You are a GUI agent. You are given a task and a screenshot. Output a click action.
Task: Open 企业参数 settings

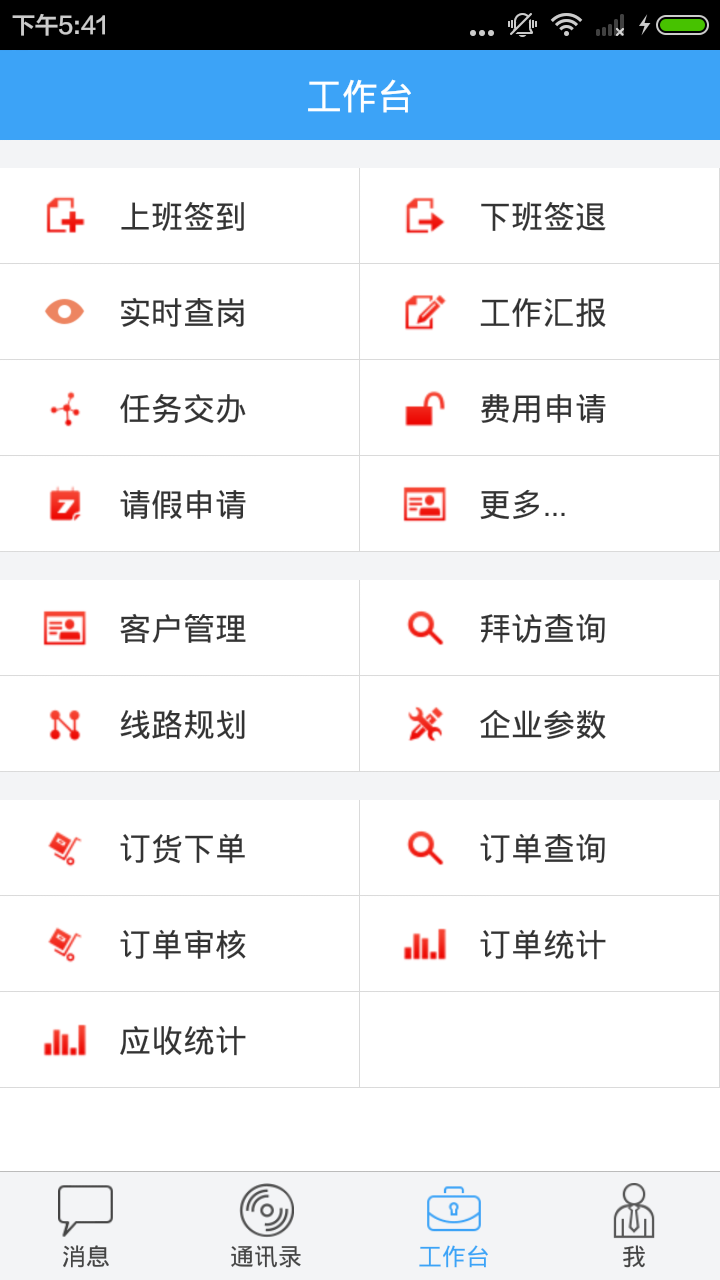pos(540,724)
